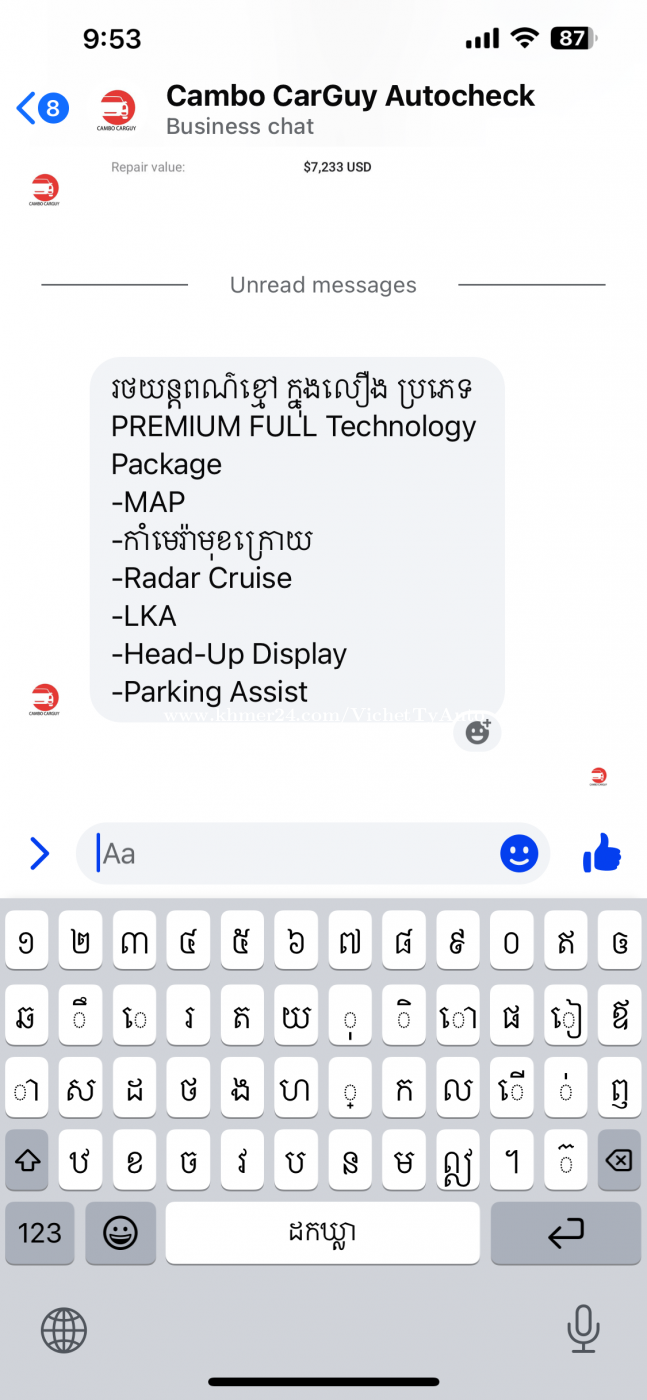Send a thumbs-up like

[x=602, y=853]
